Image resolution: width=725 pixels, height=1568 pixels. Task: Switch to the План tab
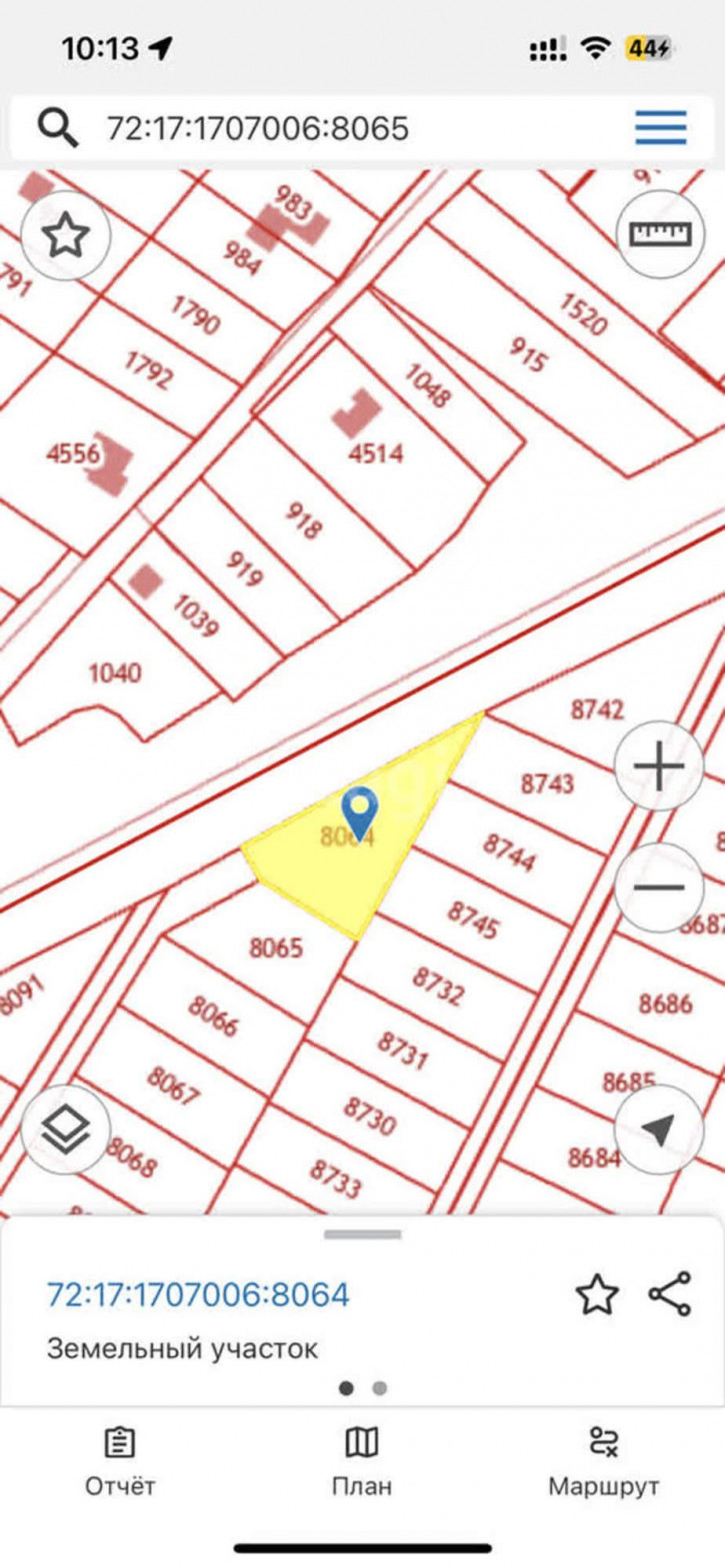point(362,1462)
